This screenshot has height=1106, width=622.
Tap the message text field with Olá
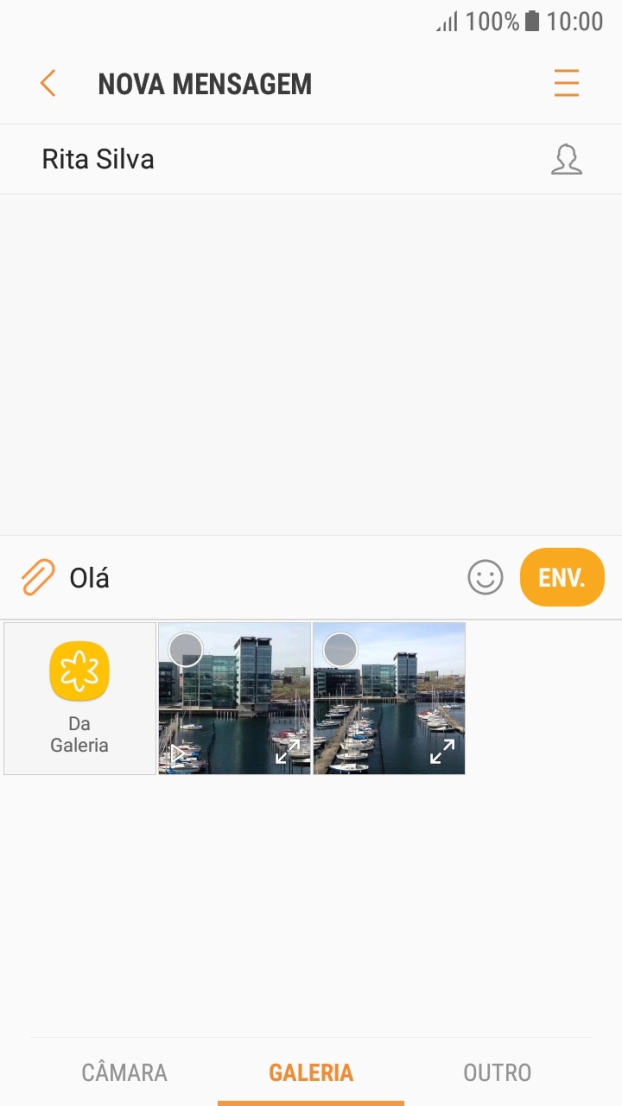tap(260, 577)
